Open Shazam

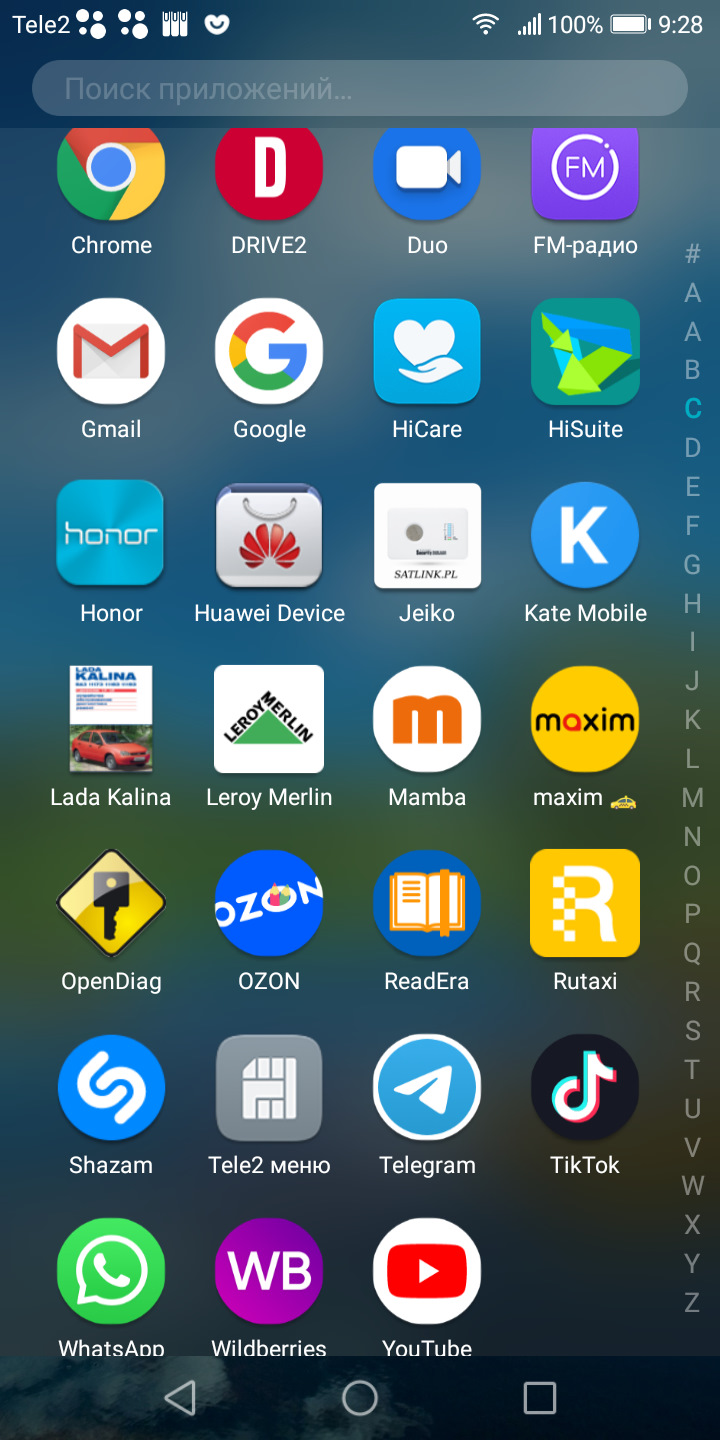click(x=111, y=1087)
